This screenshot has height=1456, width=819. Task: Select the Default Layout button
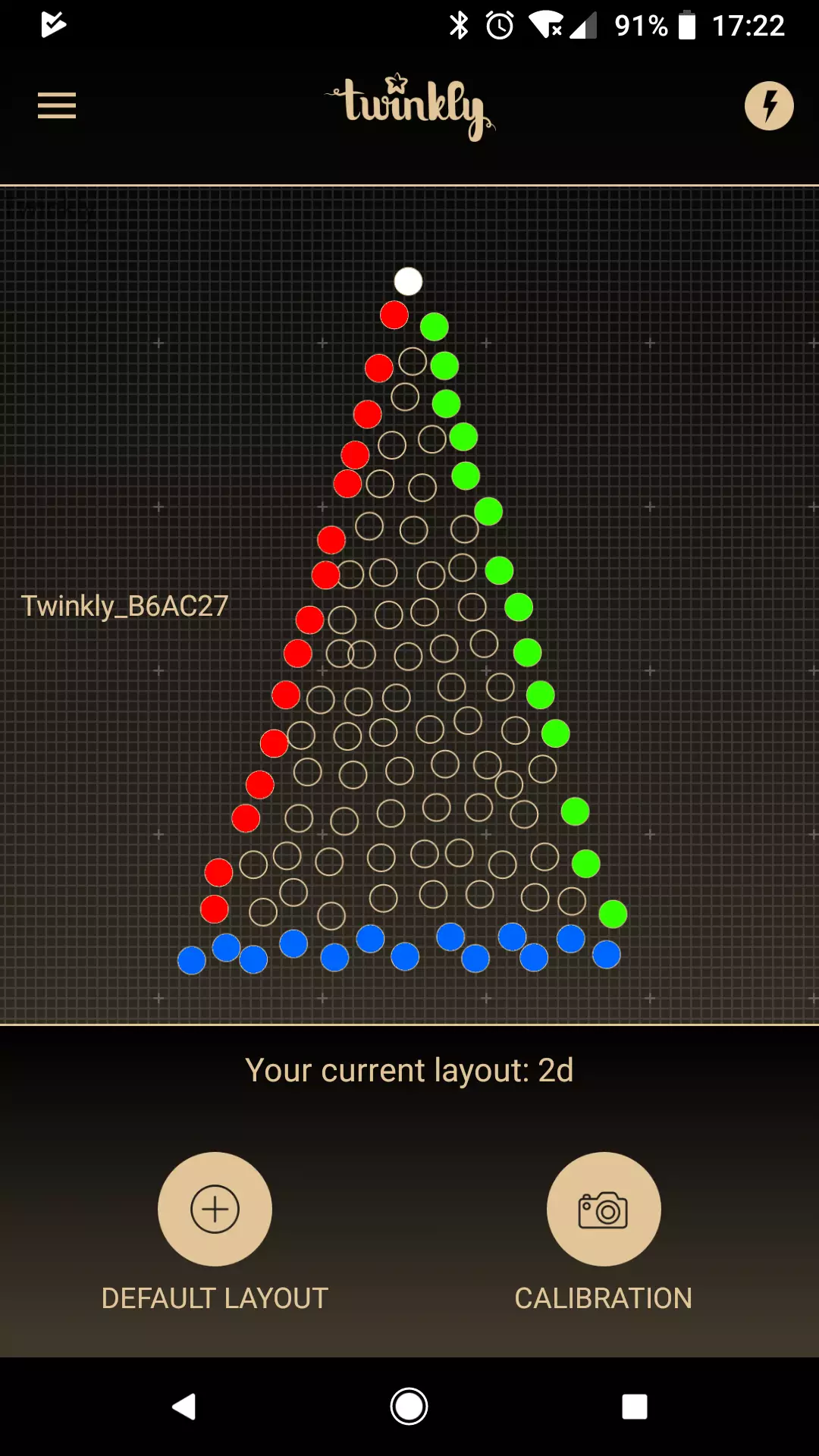point(215,1209)
